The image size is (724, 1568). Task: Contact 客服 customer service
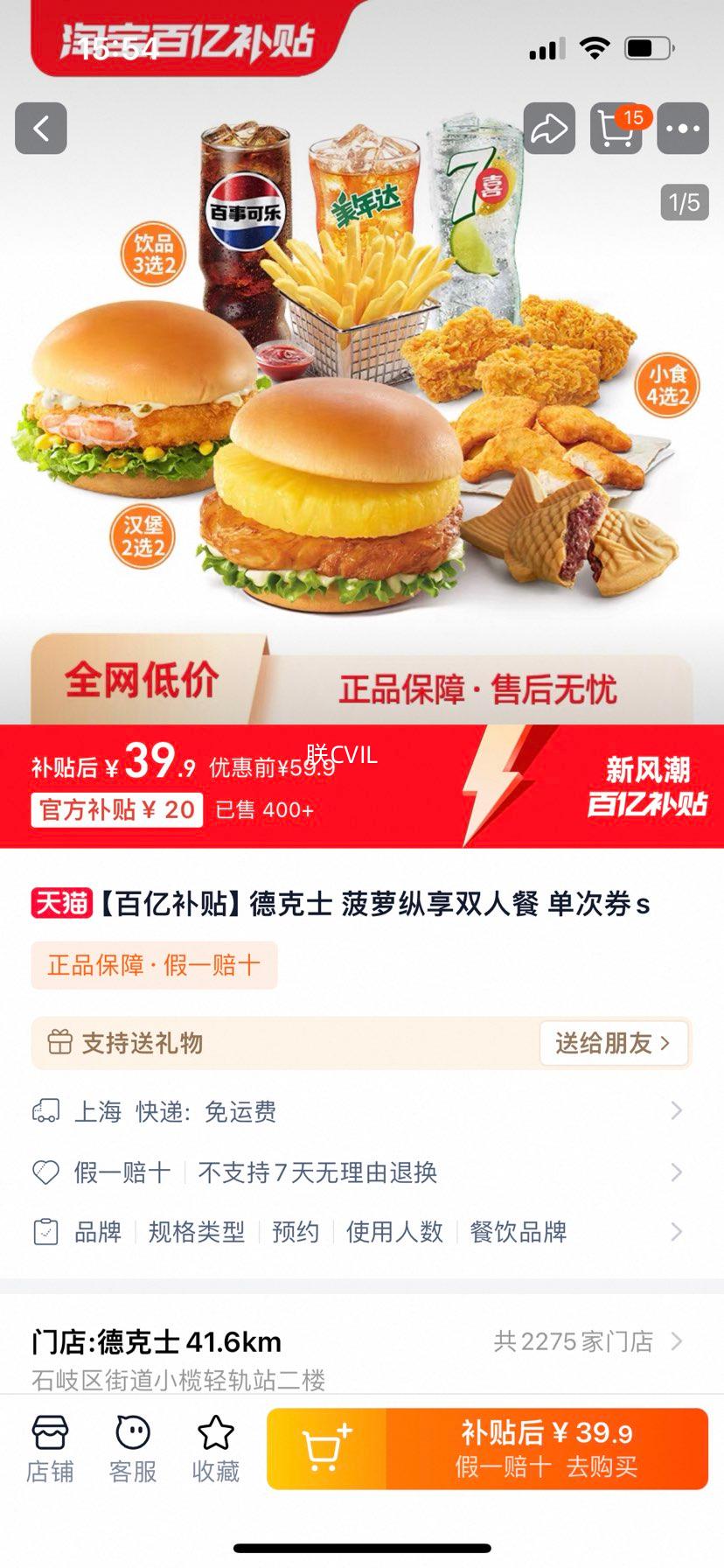131,1445
